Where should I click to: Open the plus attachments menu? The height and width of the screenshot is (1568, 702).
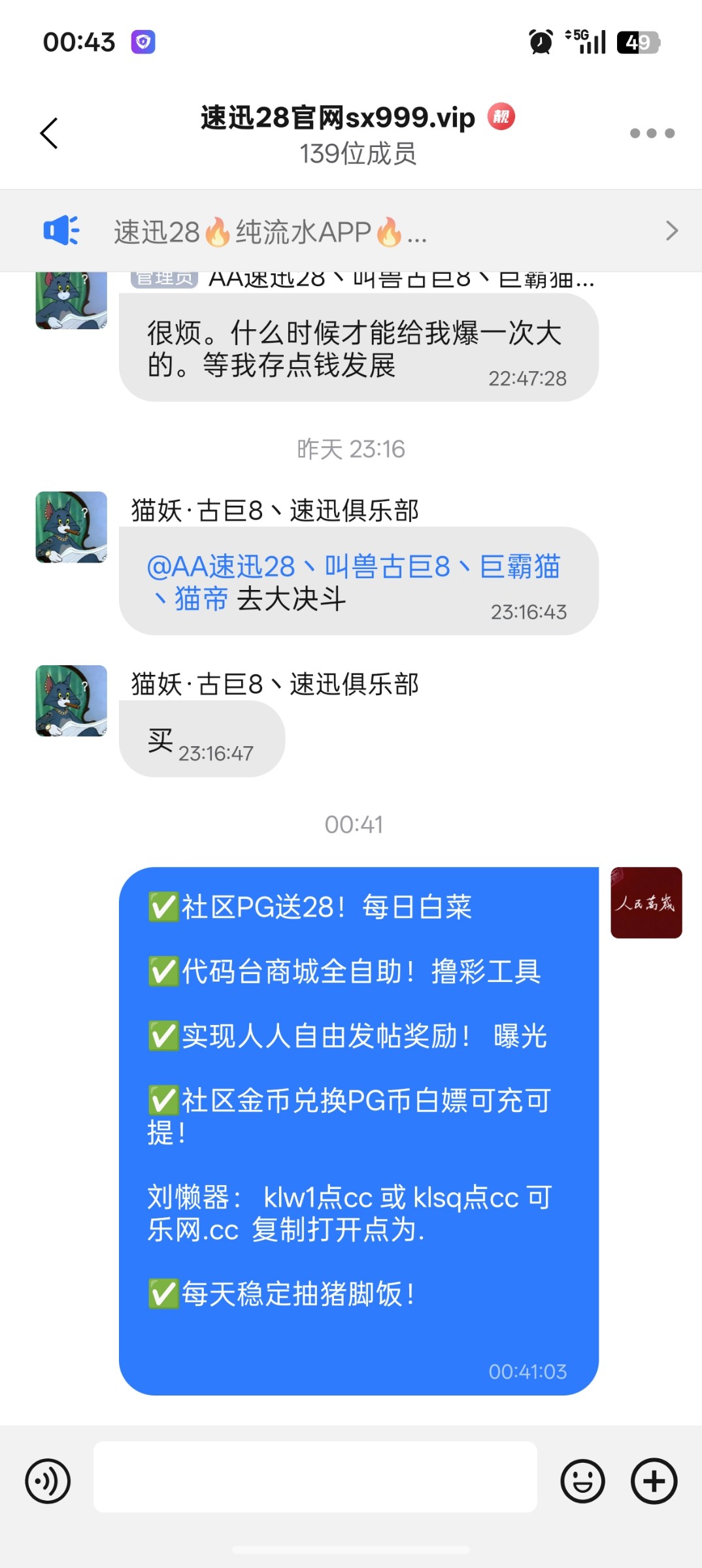click(654, 1480)
